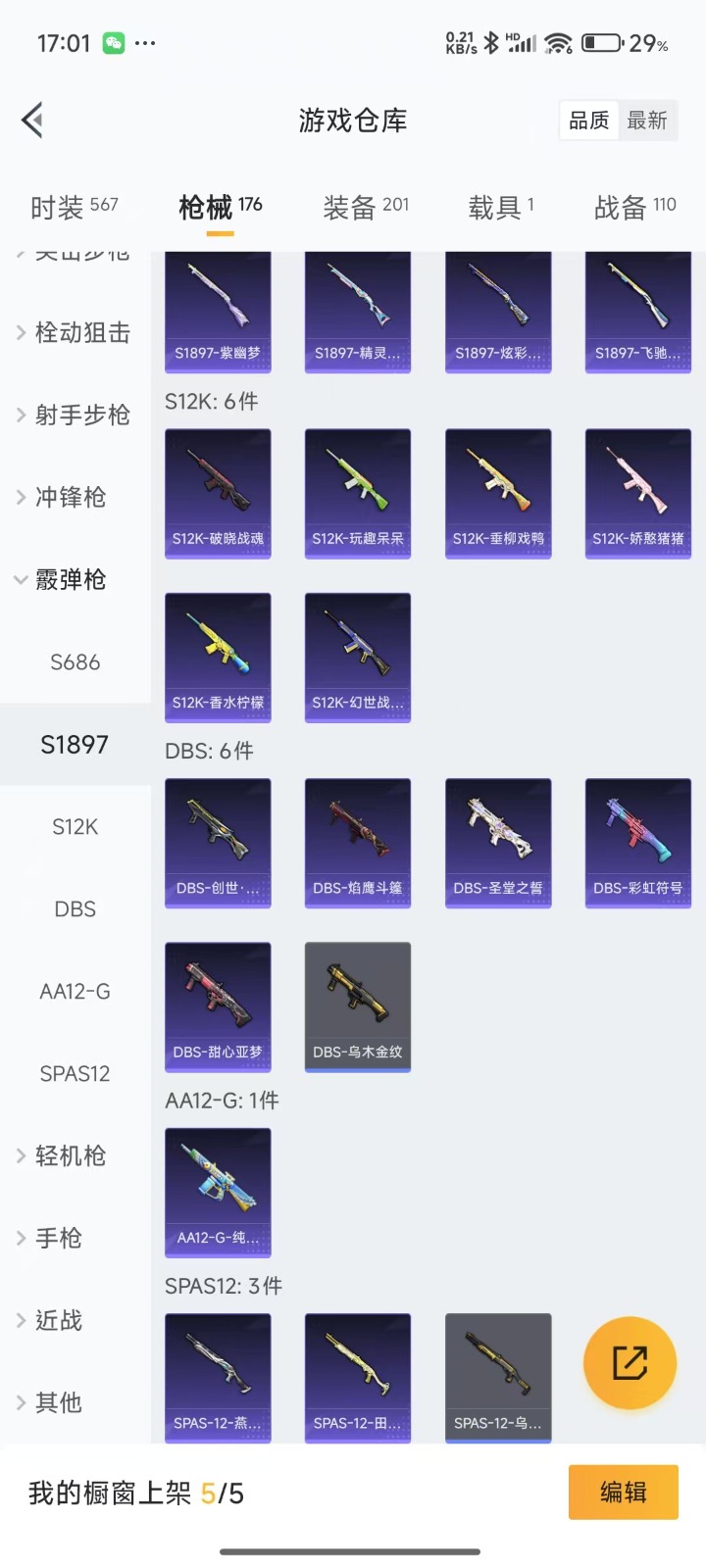
Task: Jump to AA12-G in the sidebar
Action: [x=75, y=992]
